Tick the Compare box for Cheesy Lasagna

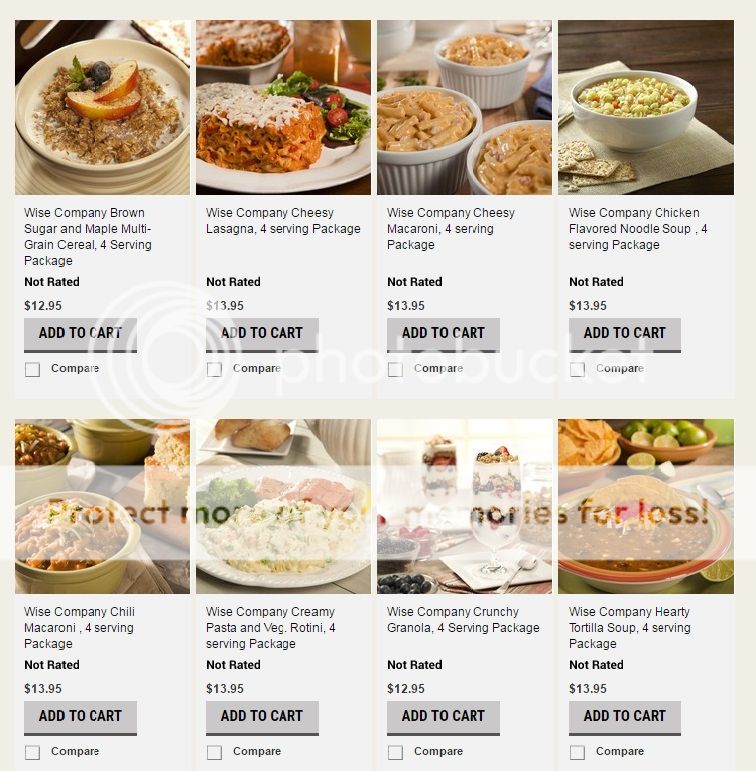pyautogui.click(x=214, y=370)
